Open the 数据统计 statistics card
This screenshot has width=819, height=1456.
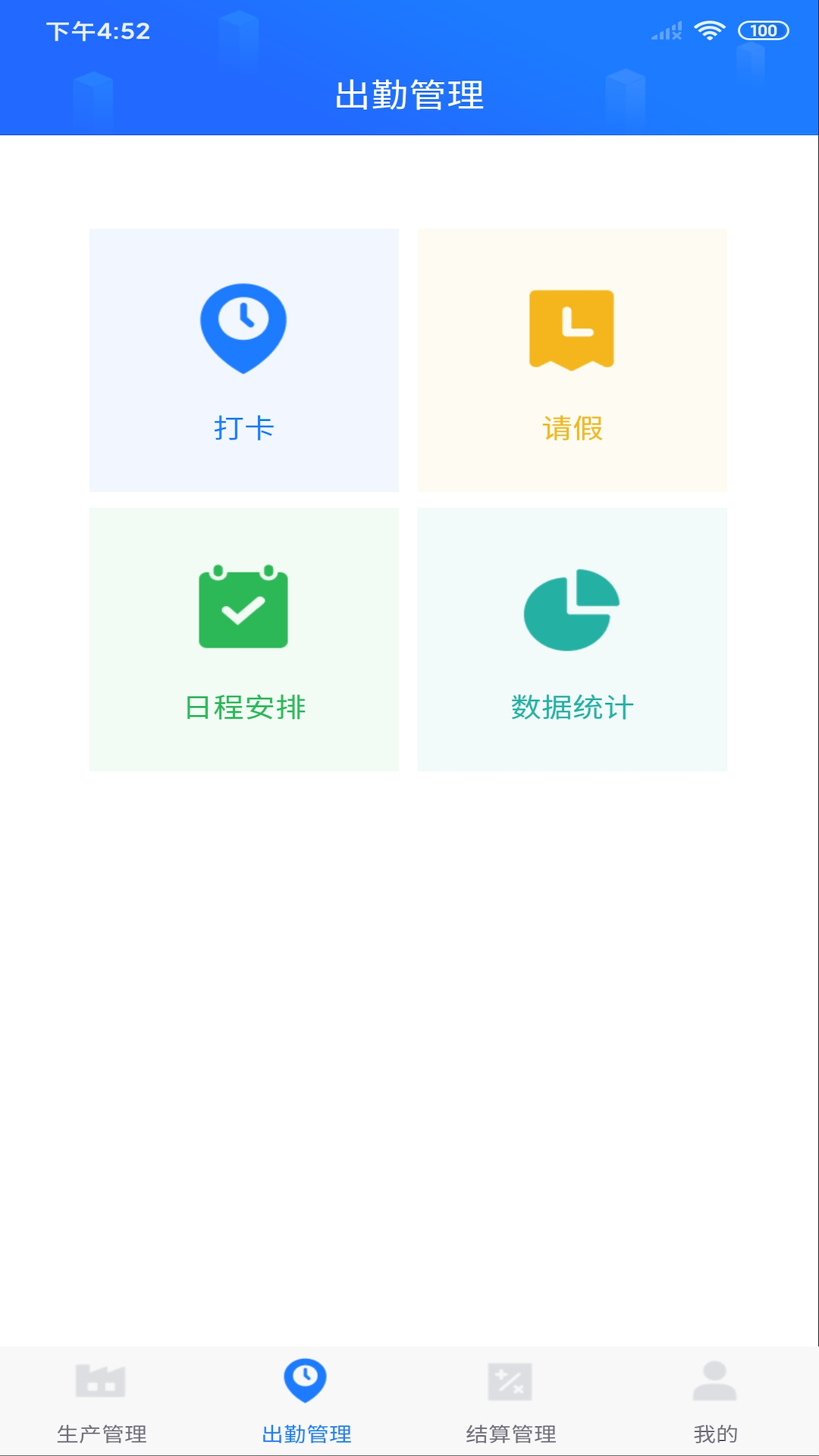tap(572, 639)
